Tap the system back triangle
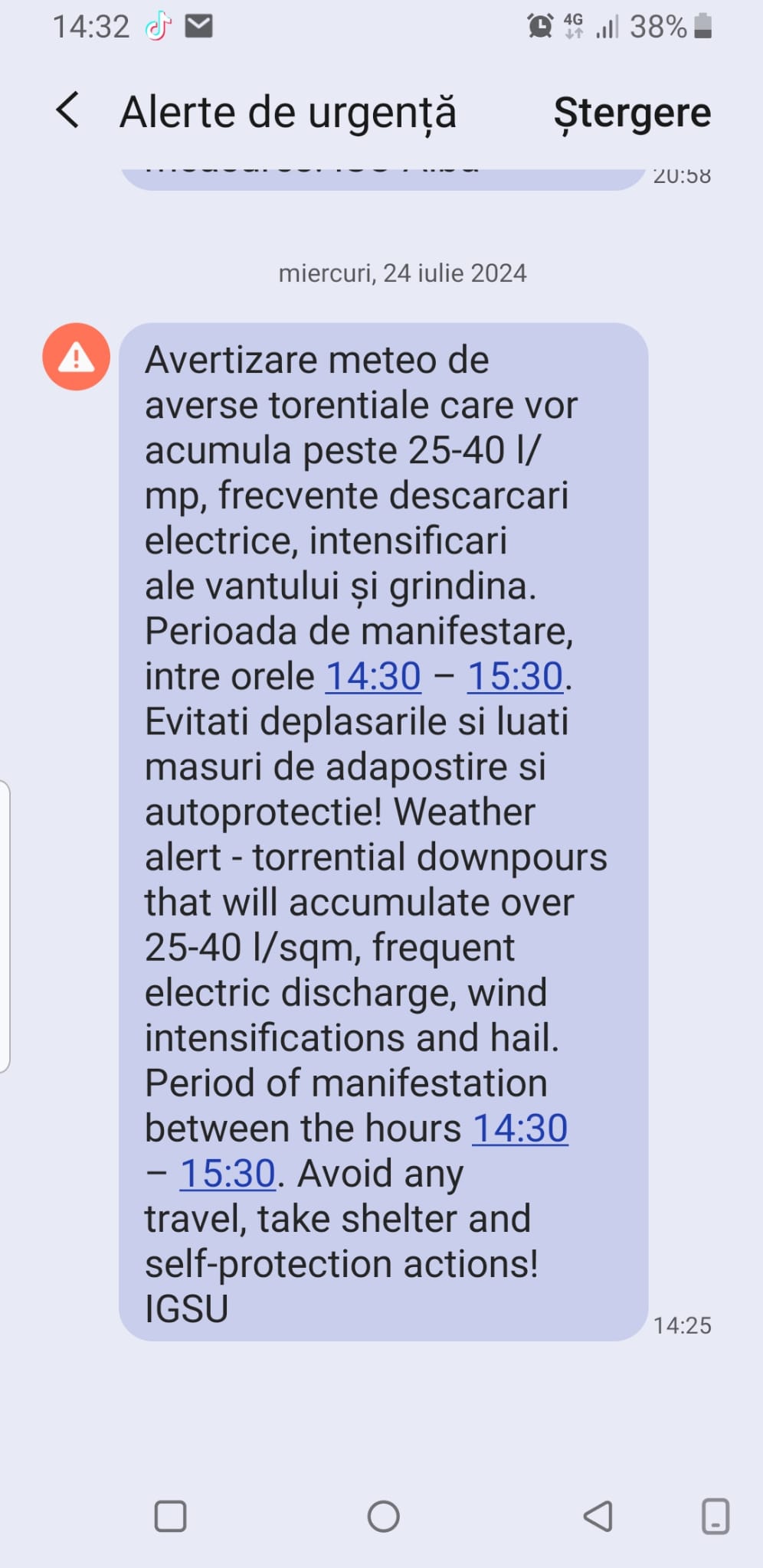The image size is (763, 1568). 598,1517
